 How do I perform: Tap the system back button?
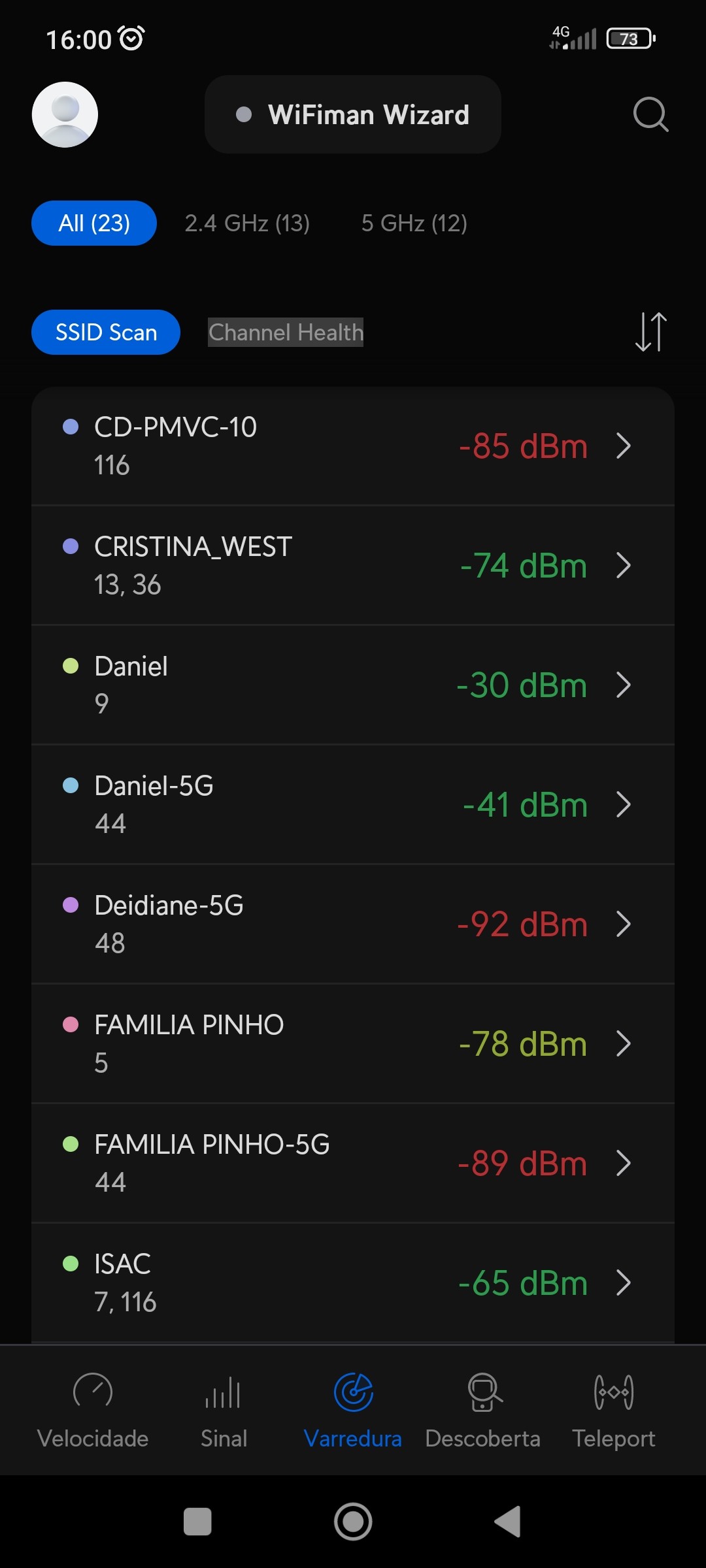508,1522
